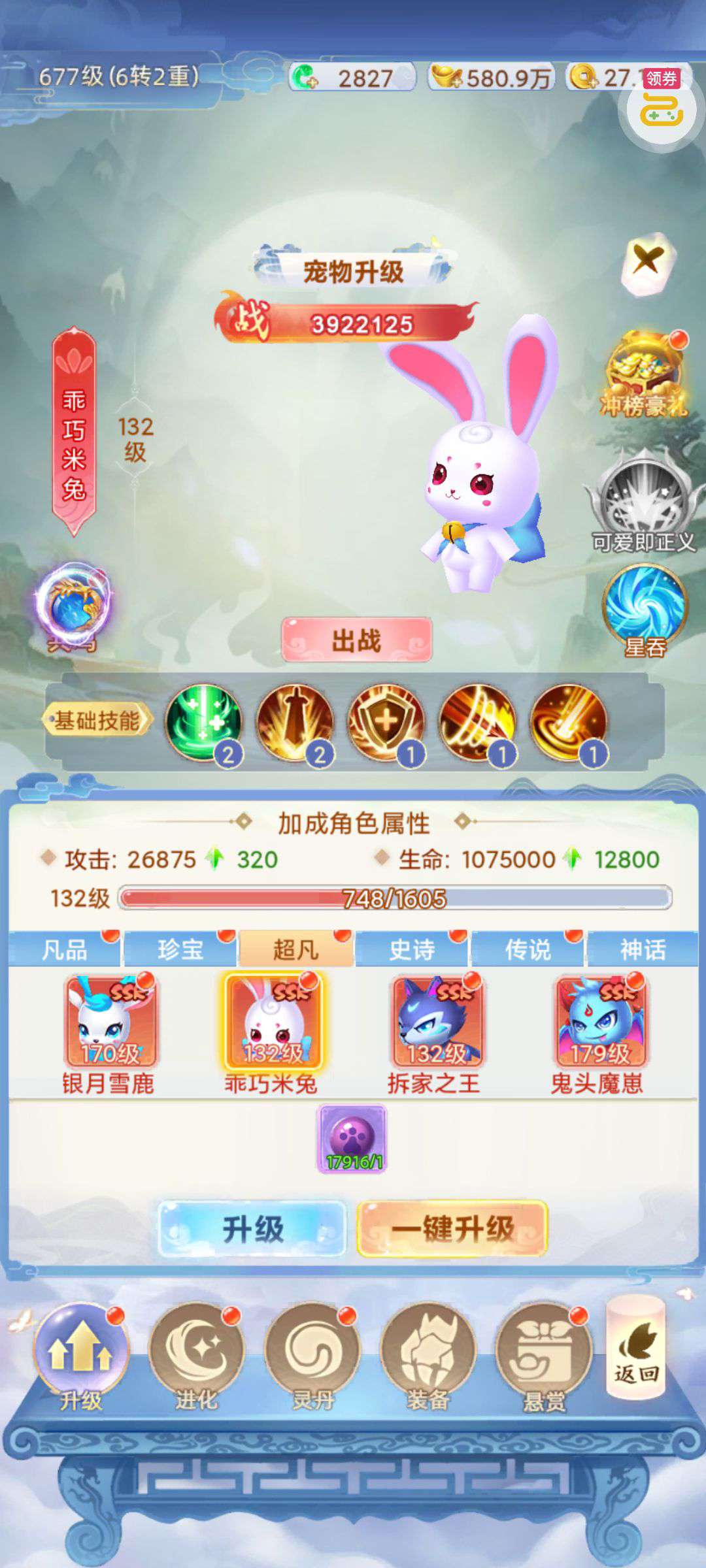View the green healing basic skill
The width and height of the screenshot is (706, 1568).
203,721
